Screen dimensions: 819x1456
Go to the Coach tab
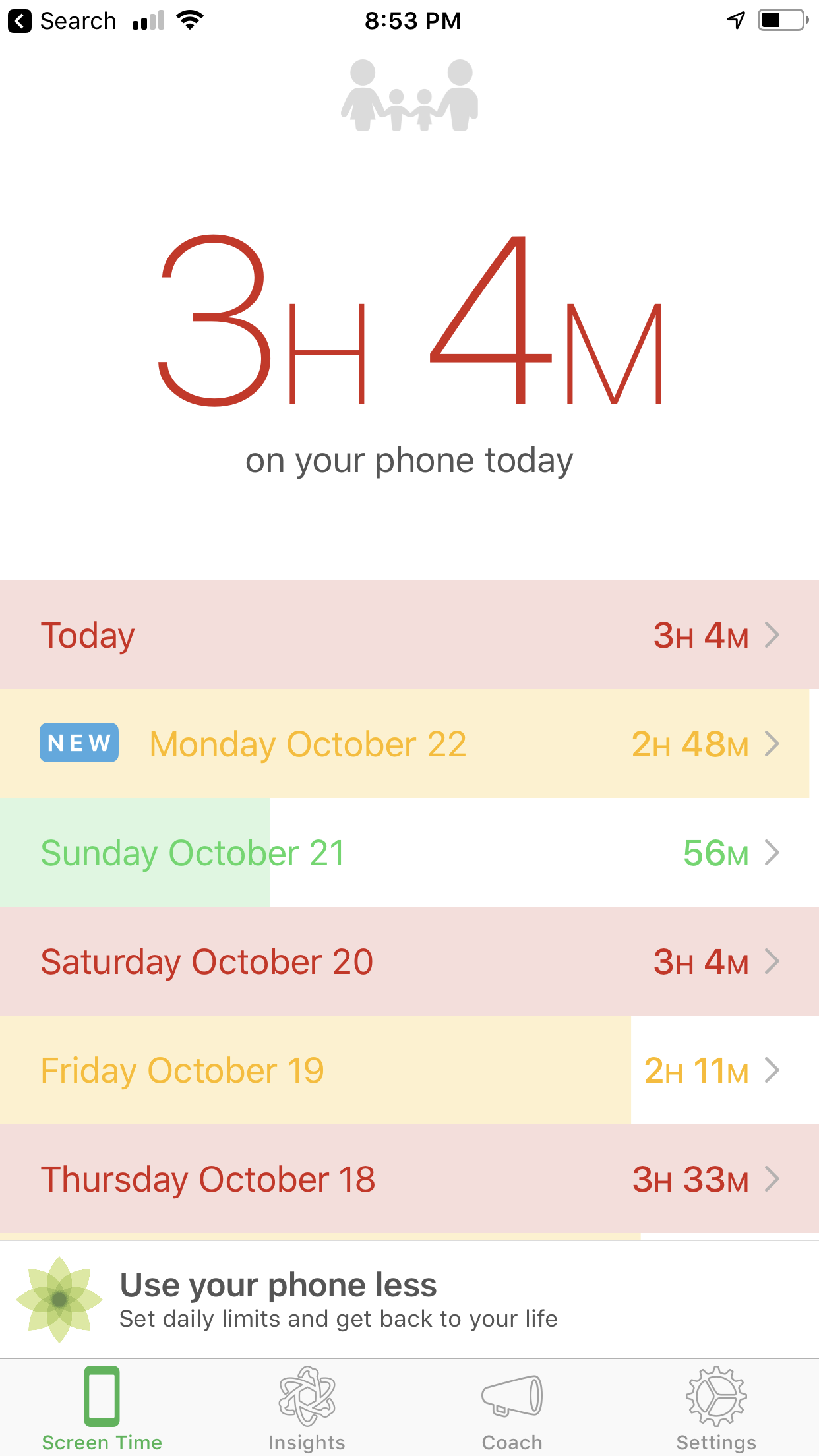(x=512, y=1409)
